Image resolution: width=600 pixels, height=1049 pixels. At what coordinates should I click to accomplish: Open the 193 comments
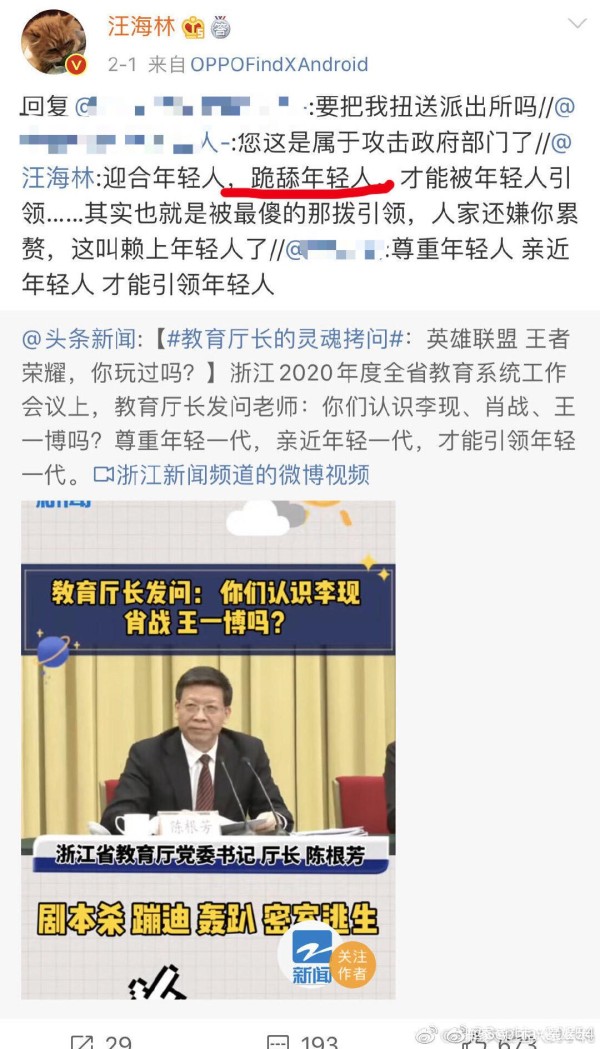302,1042
